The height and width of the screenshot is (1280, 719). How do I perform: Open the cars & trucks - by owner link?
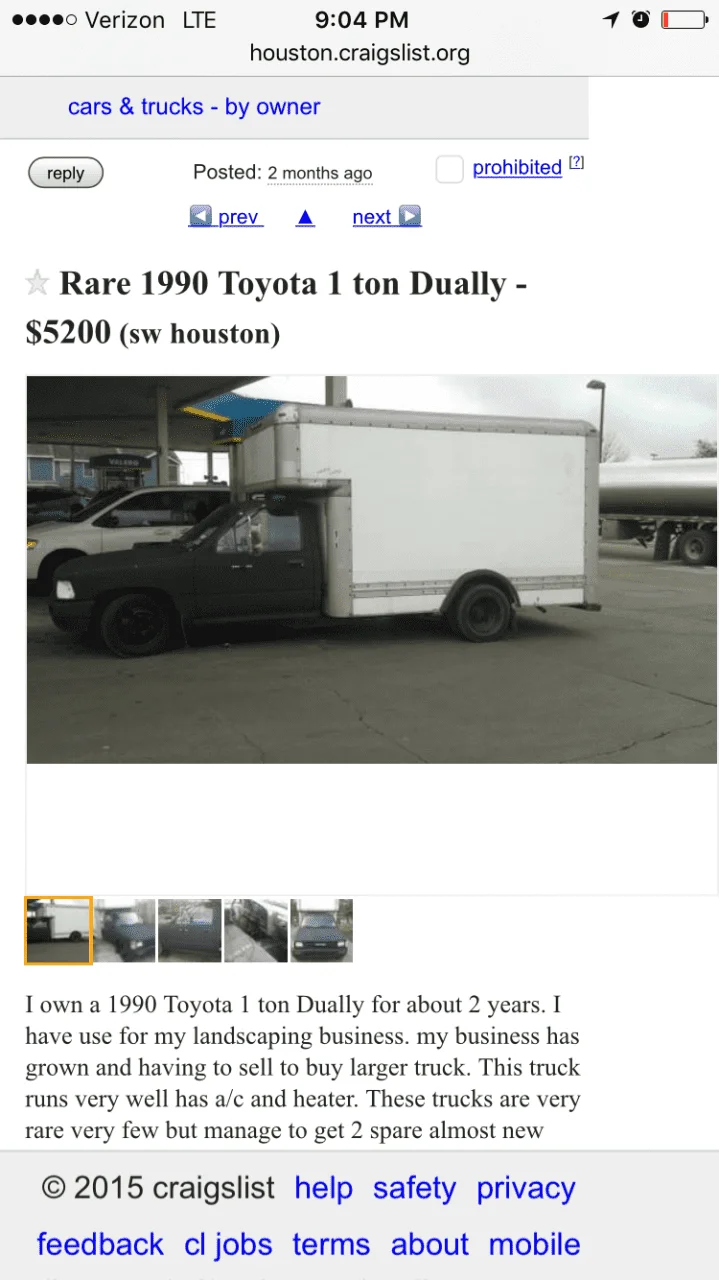(194, 107)
